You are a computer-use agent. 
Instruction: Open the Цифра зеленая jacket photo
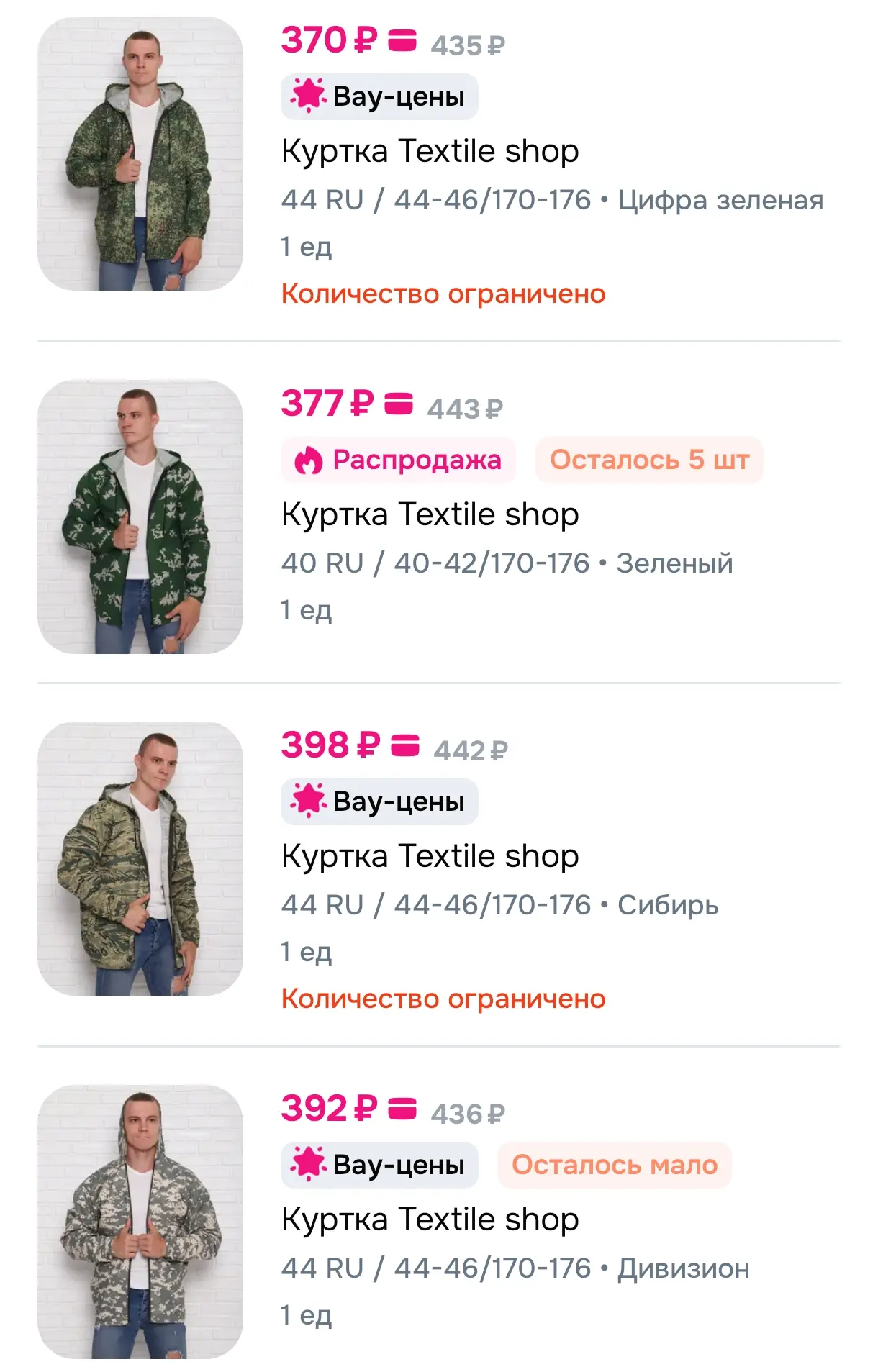(140, 154)
